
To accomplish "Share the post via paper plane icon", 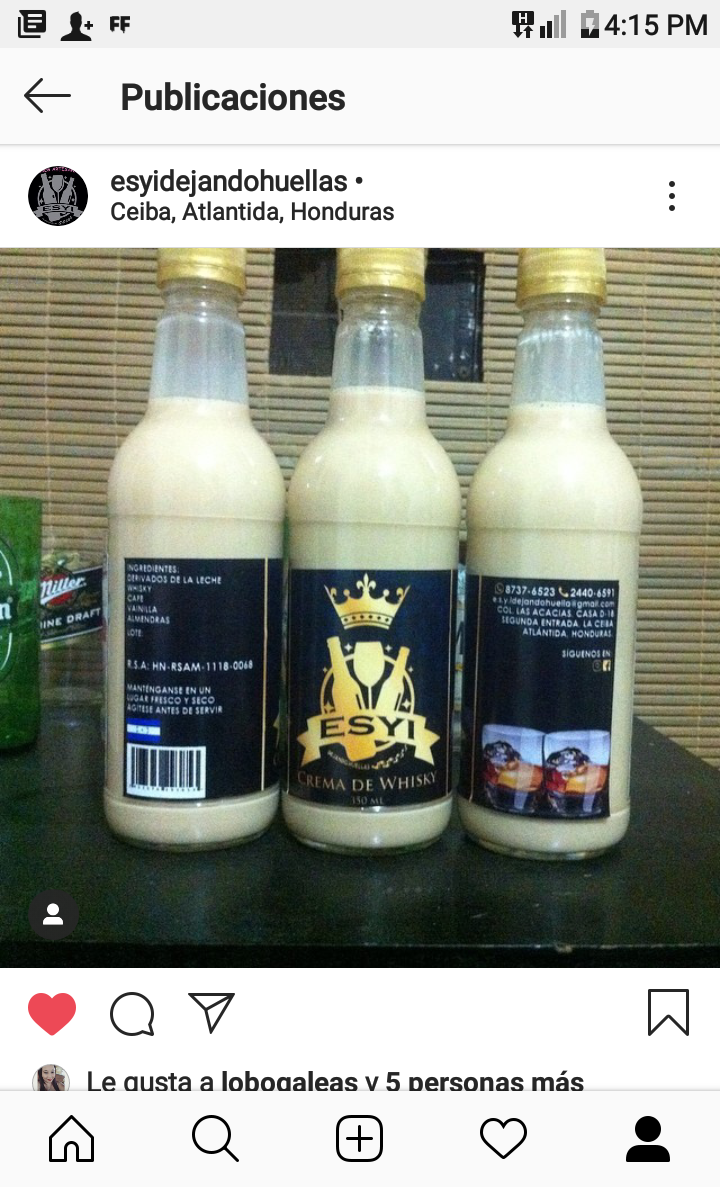I will click(211, 1012).
